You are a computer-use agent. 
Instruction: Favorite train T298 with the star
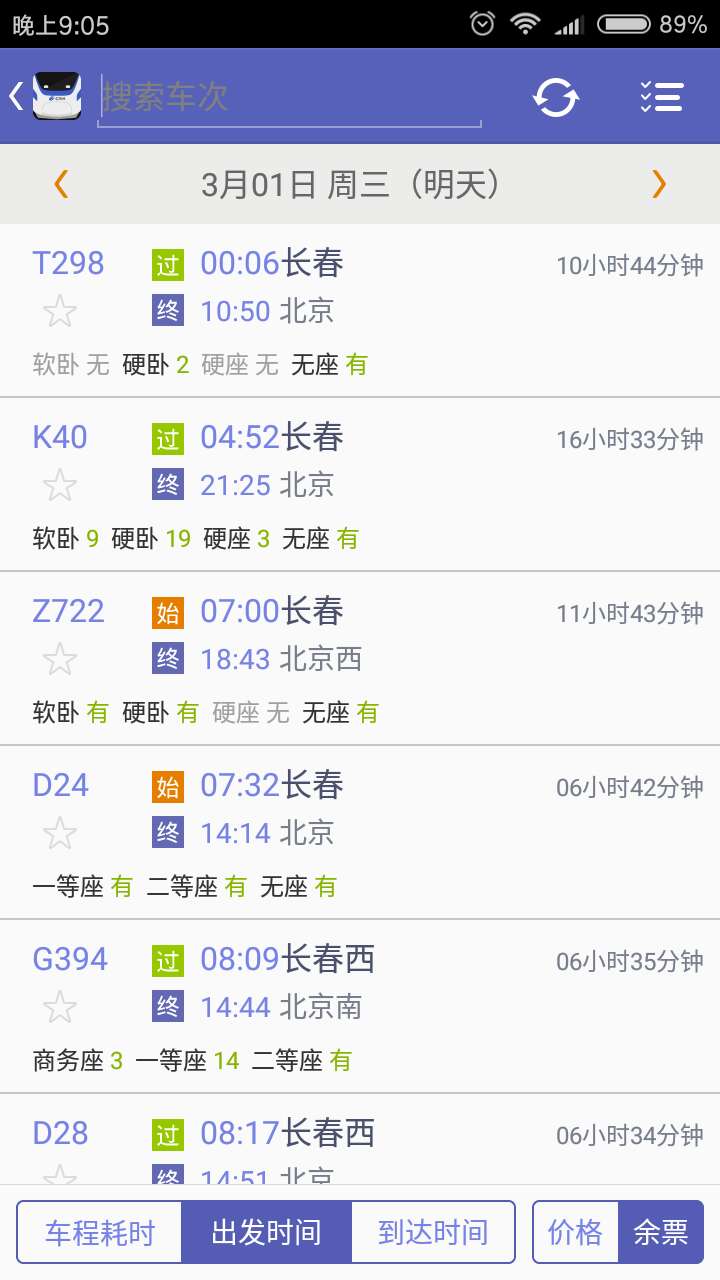(58, 311)
